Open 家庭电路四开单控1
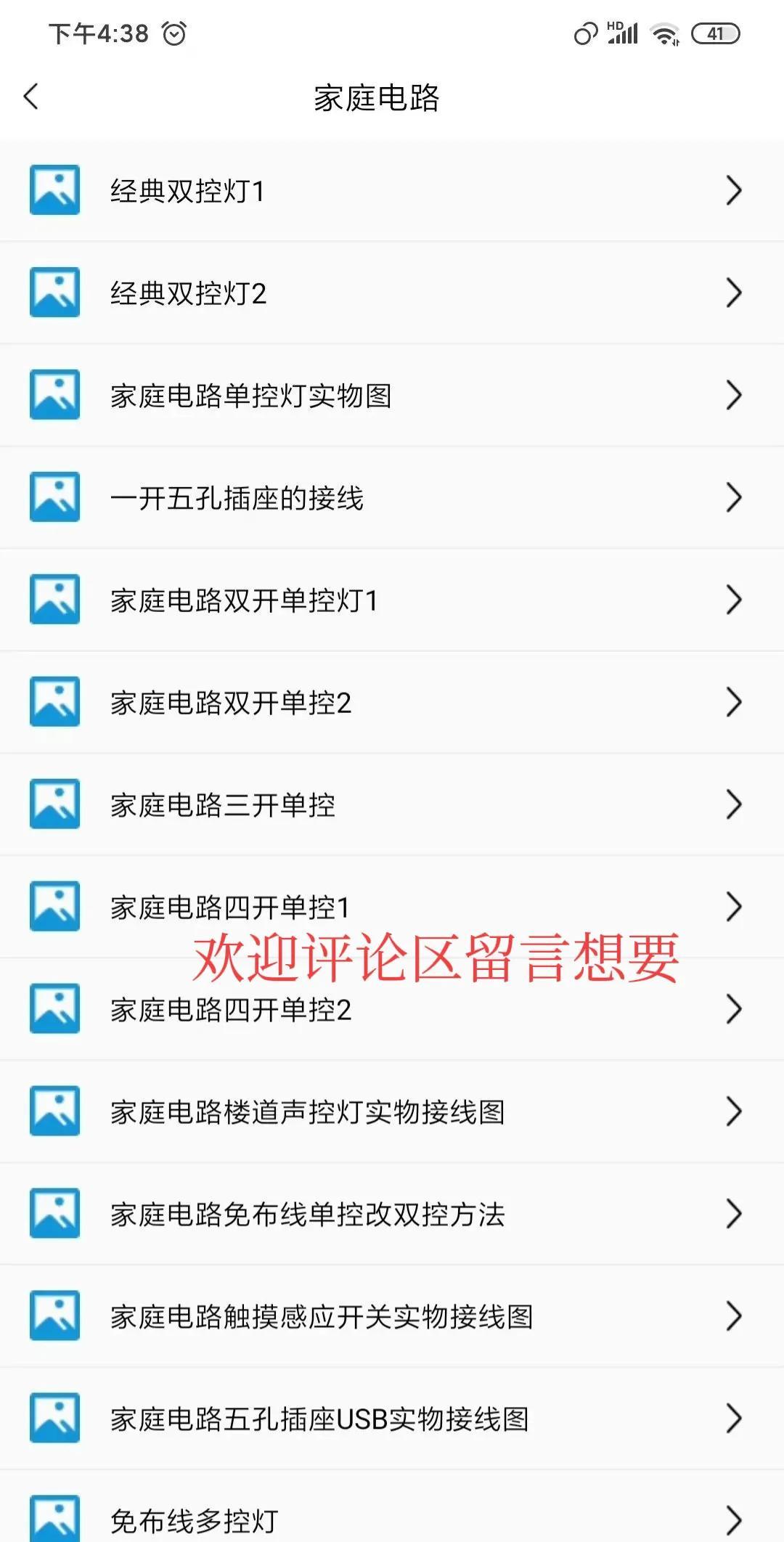784x1542 pixels. coord(392,907)
